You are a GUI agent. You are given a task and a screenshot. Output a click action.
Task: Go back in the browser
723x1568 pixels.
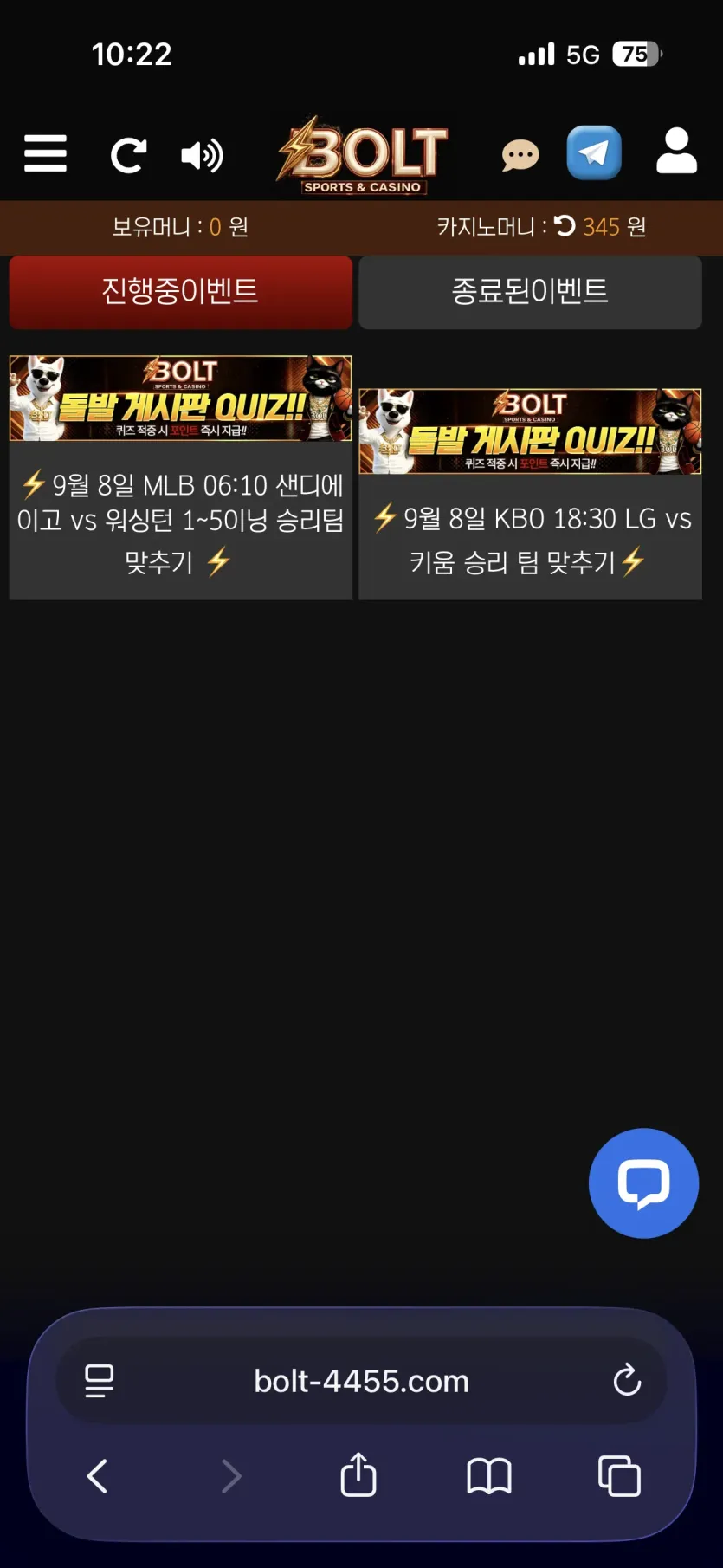pos(98,1476)
